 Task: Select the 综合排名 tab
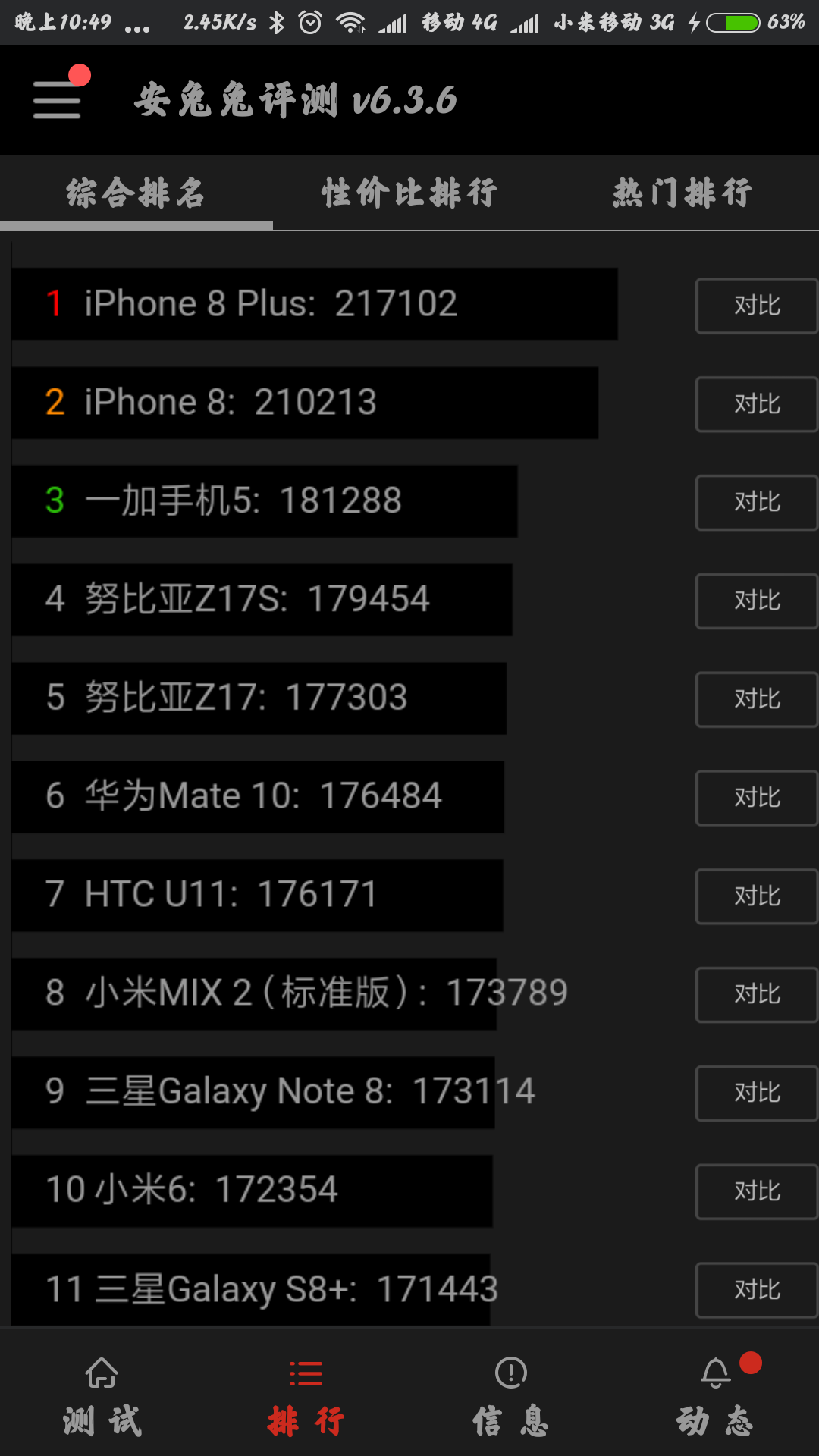[136, 193]
